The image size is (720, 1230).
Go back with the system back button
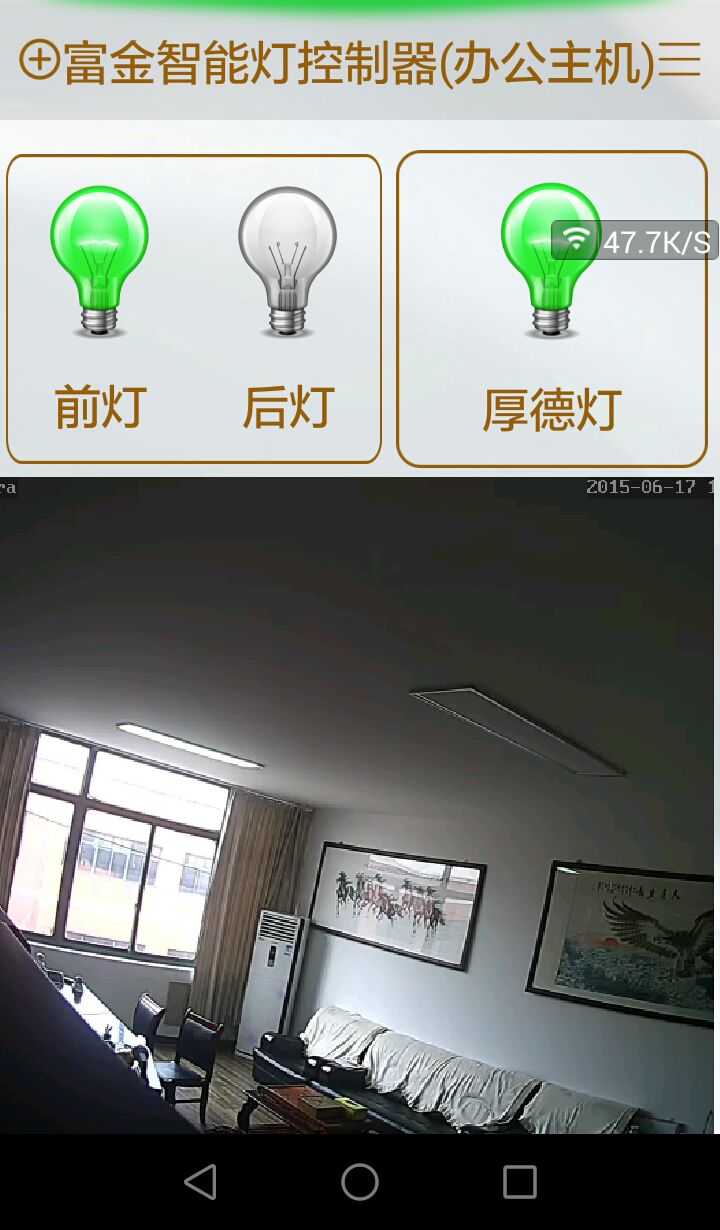[x=200, y=1182]
